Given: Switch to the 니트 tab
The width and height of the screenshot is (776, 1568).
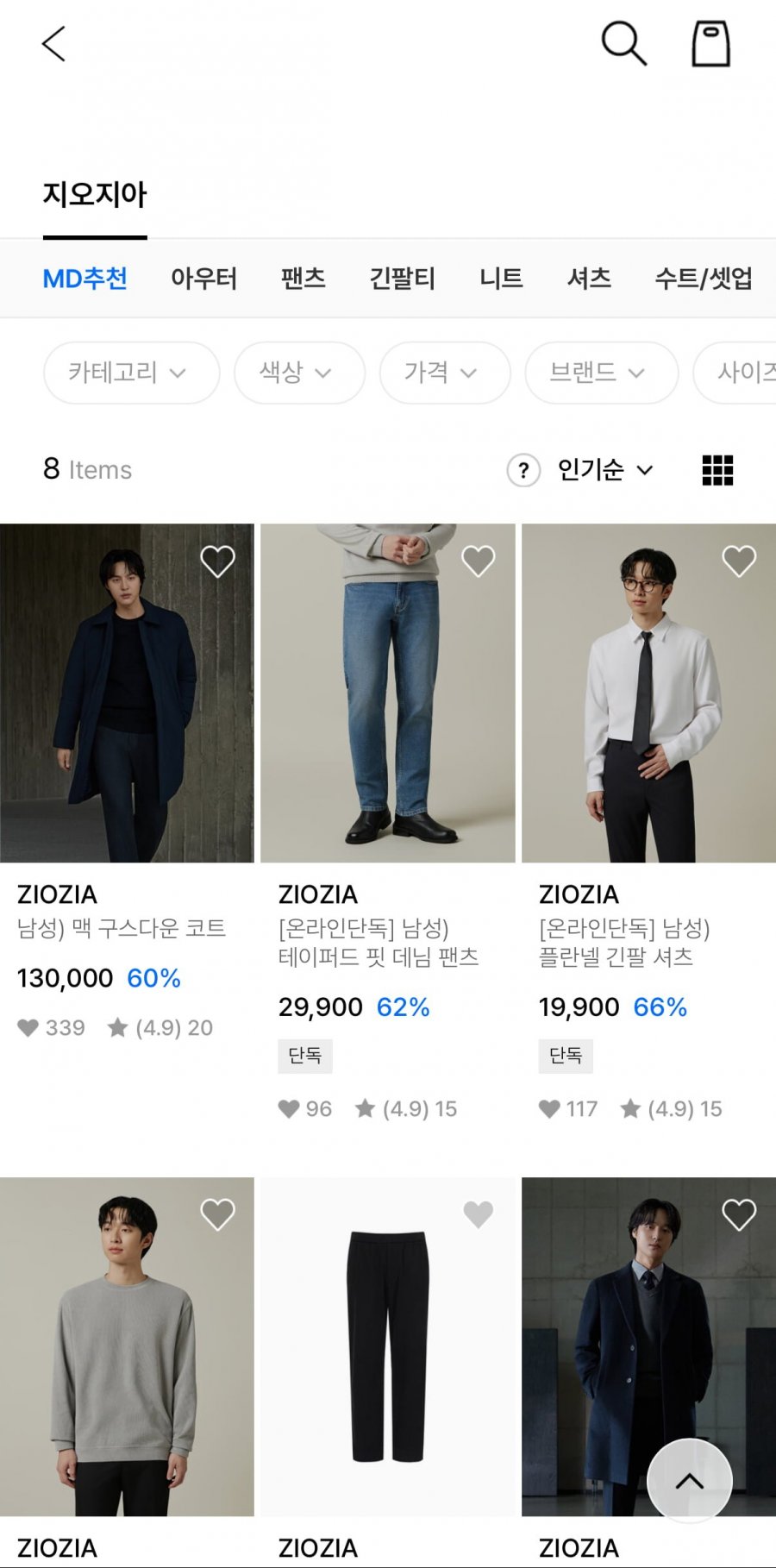Looking at the screenshot, I should click(501, 279).
